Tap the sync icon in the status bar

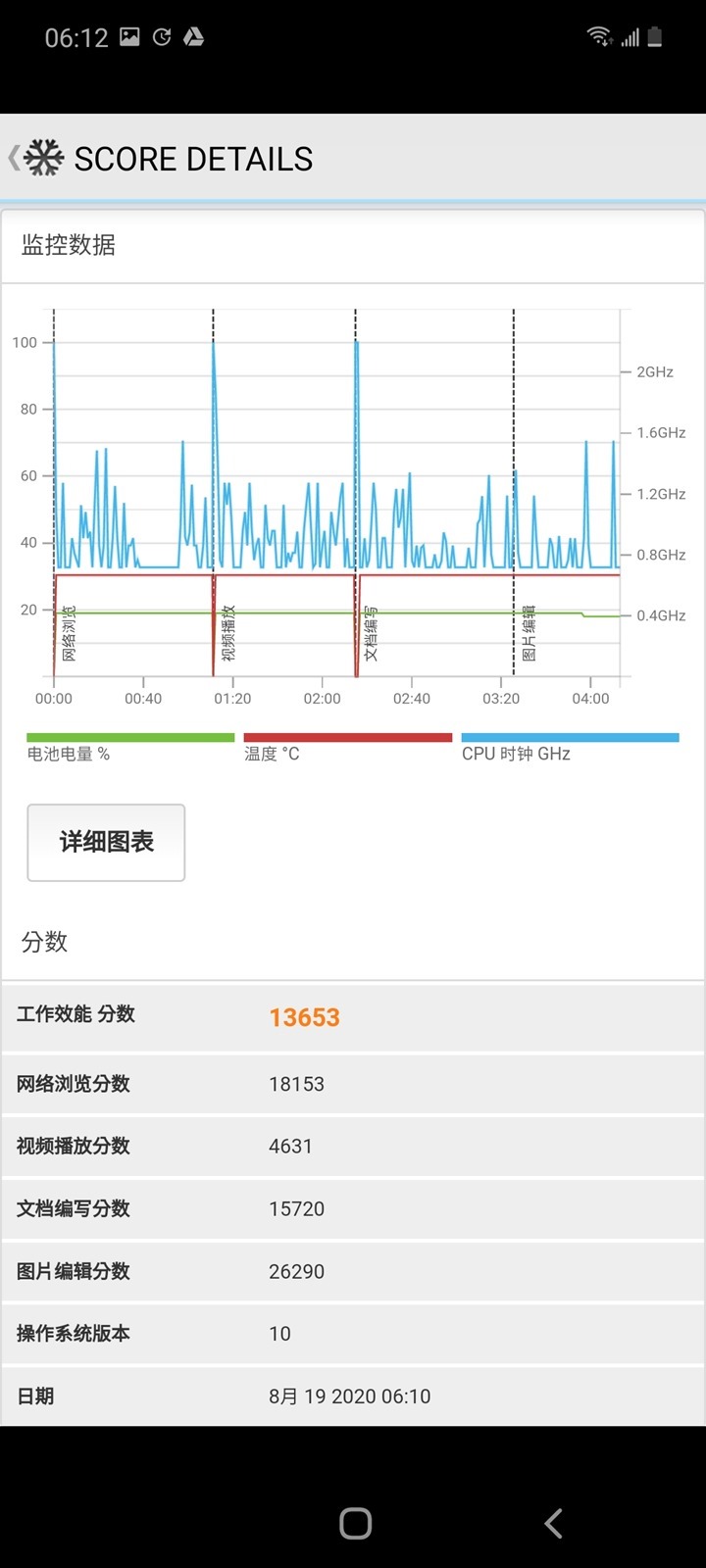coord(162,36)
